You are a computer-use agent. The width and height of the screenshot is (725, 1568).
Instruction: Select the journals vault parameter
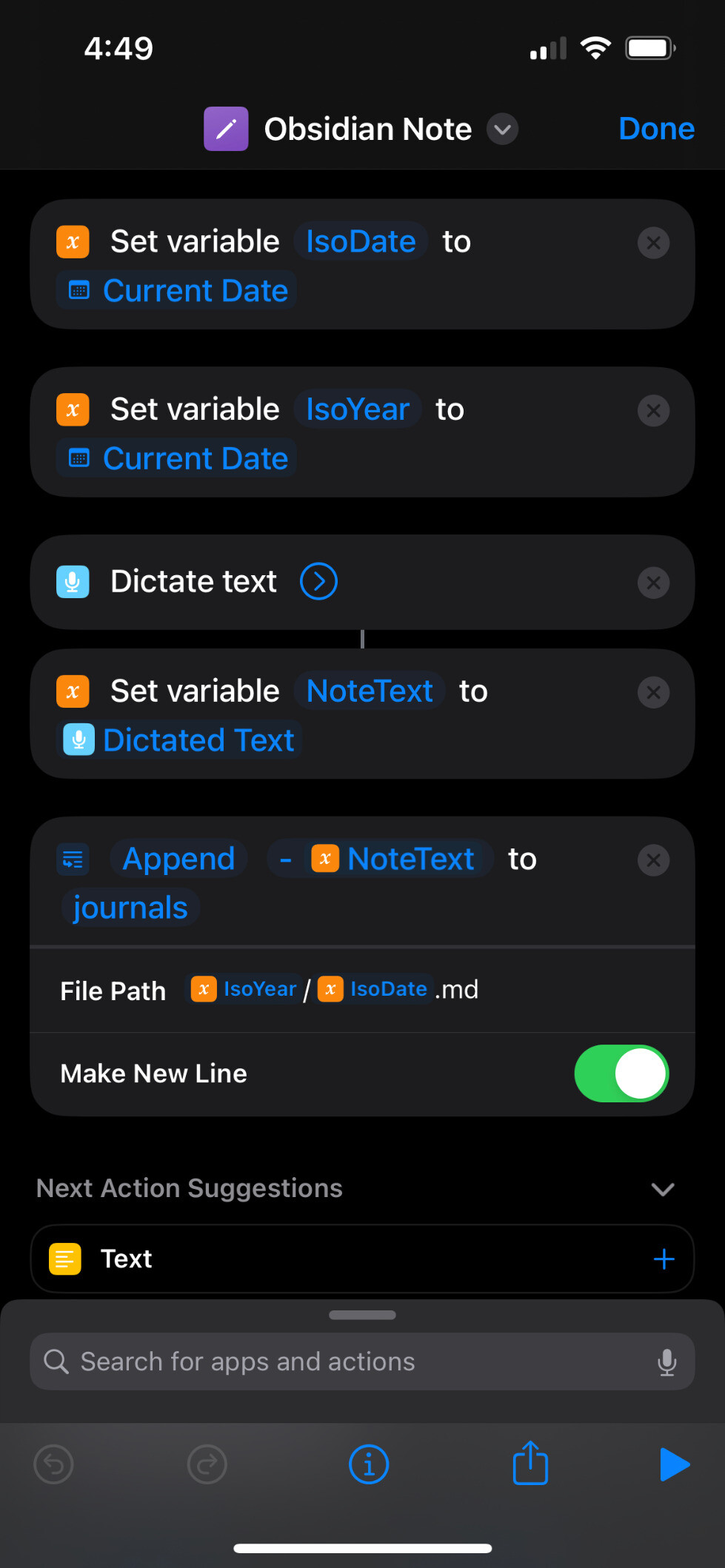130,908
